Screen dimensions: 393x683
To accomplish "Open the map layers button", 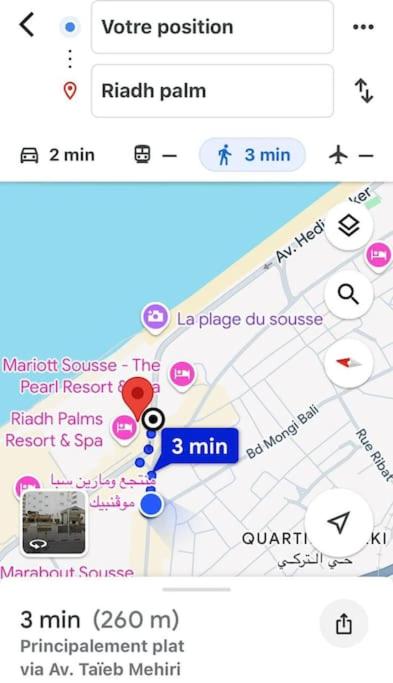I will click(x=349, y=226).
